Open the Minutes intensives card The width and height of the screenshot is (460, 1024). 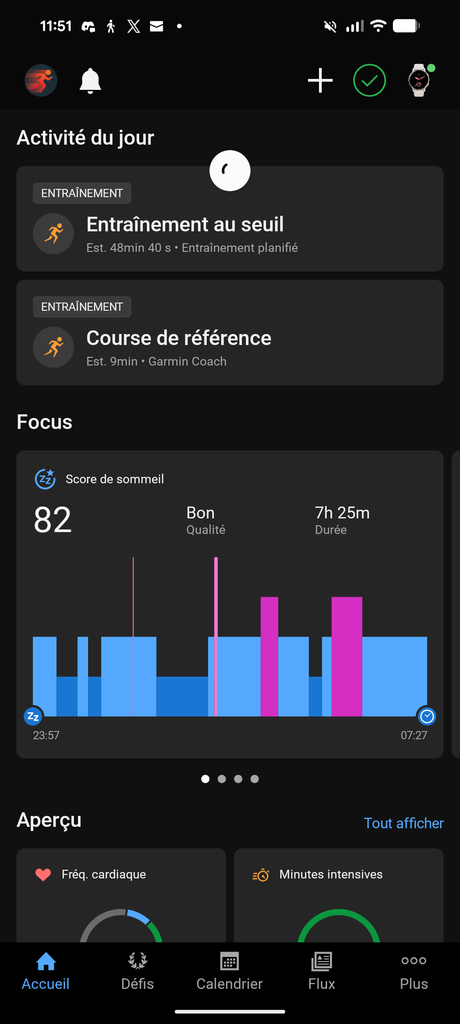coord(339,895)
